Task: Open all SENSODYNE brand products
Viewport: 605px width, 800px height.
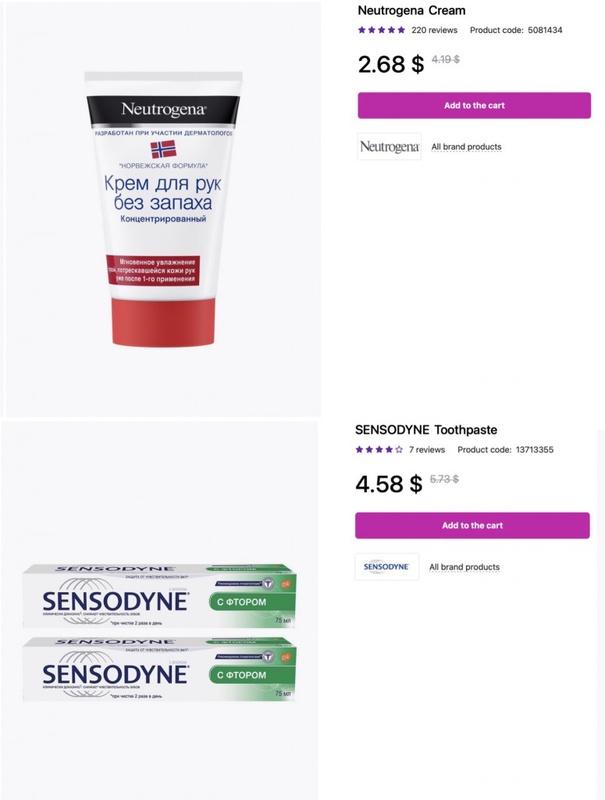Action: click(464, 567)
